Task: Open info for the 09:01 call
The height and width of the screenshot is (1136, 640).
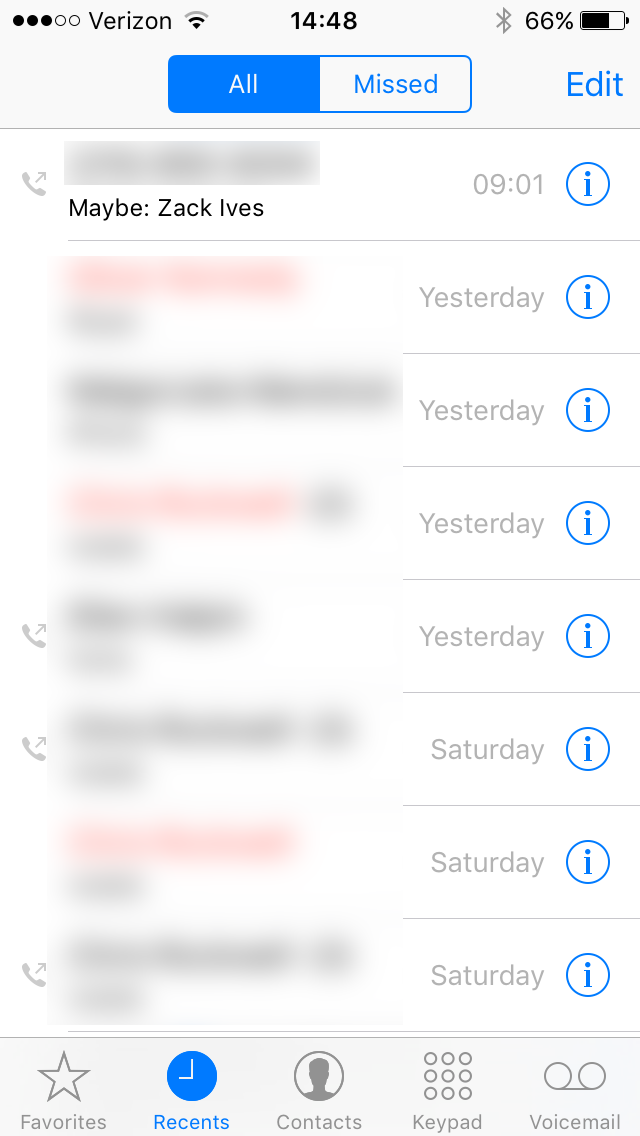Action: (587, 184)
